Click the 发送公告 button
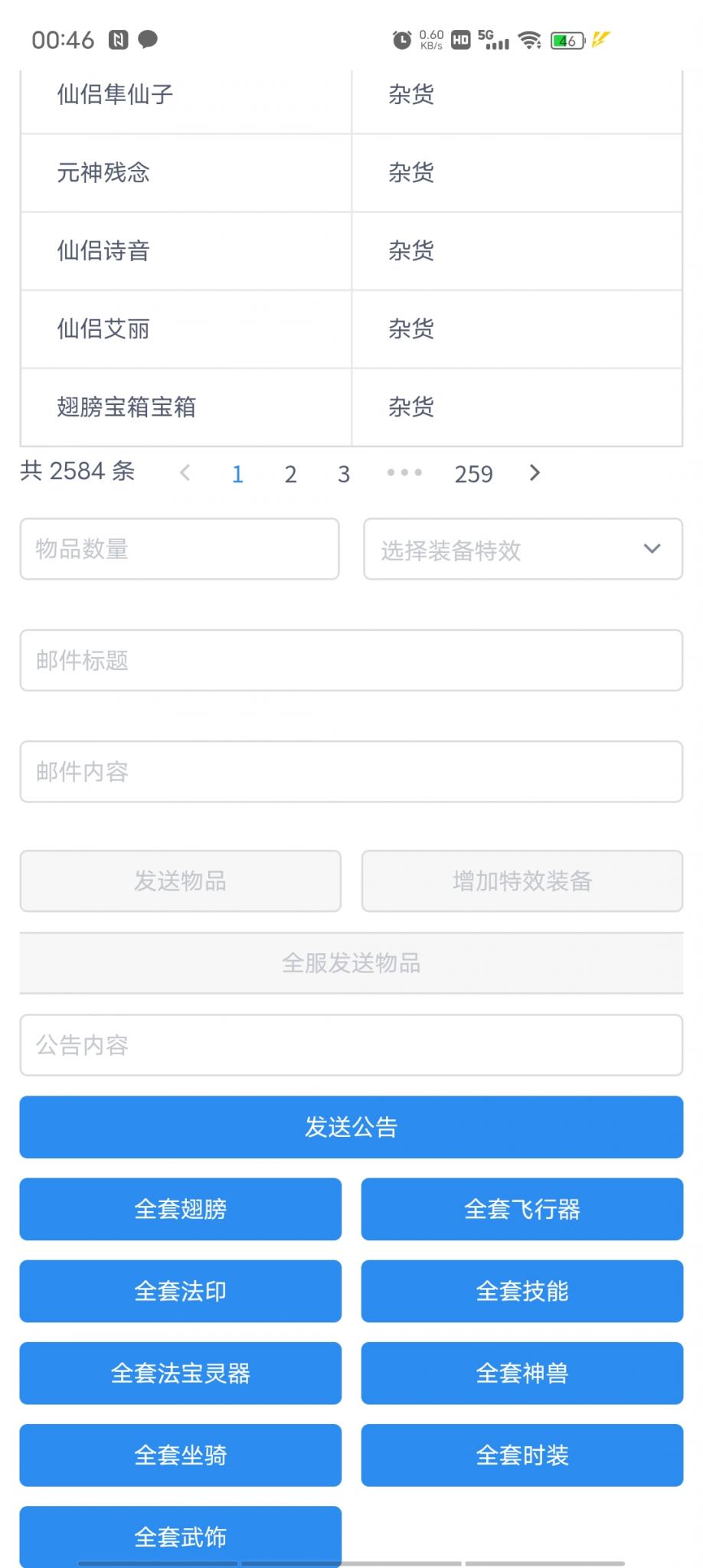Image resolution: width=703 pixels, height=1568 pixels. [351, 1127]
